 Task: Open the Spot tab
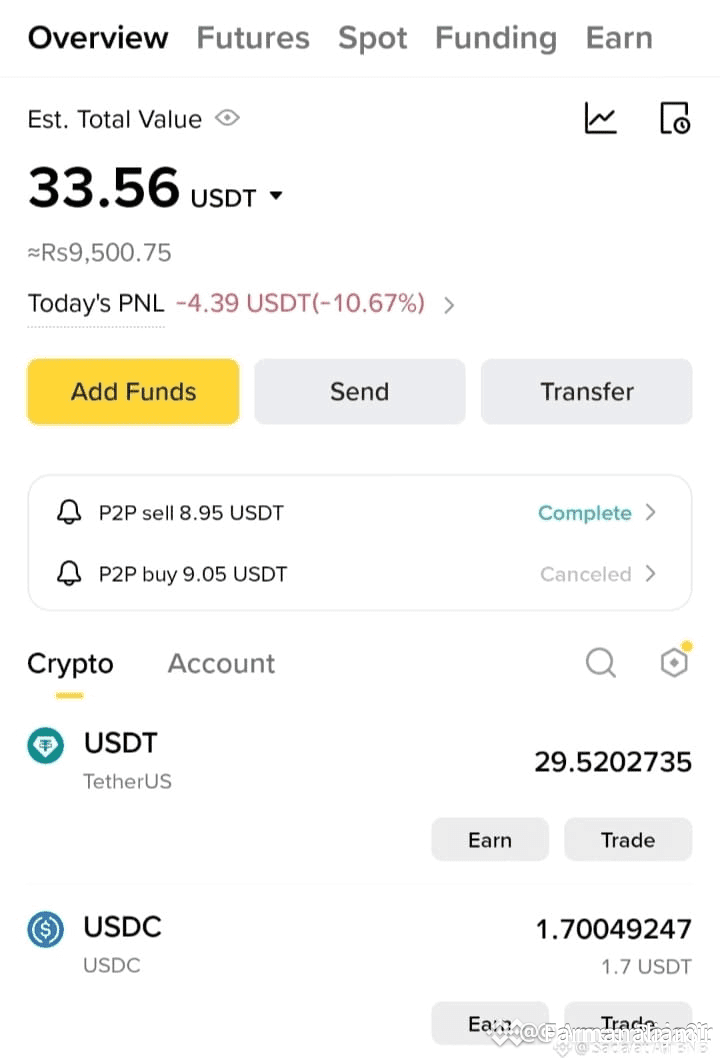click(x=372, y=38)
